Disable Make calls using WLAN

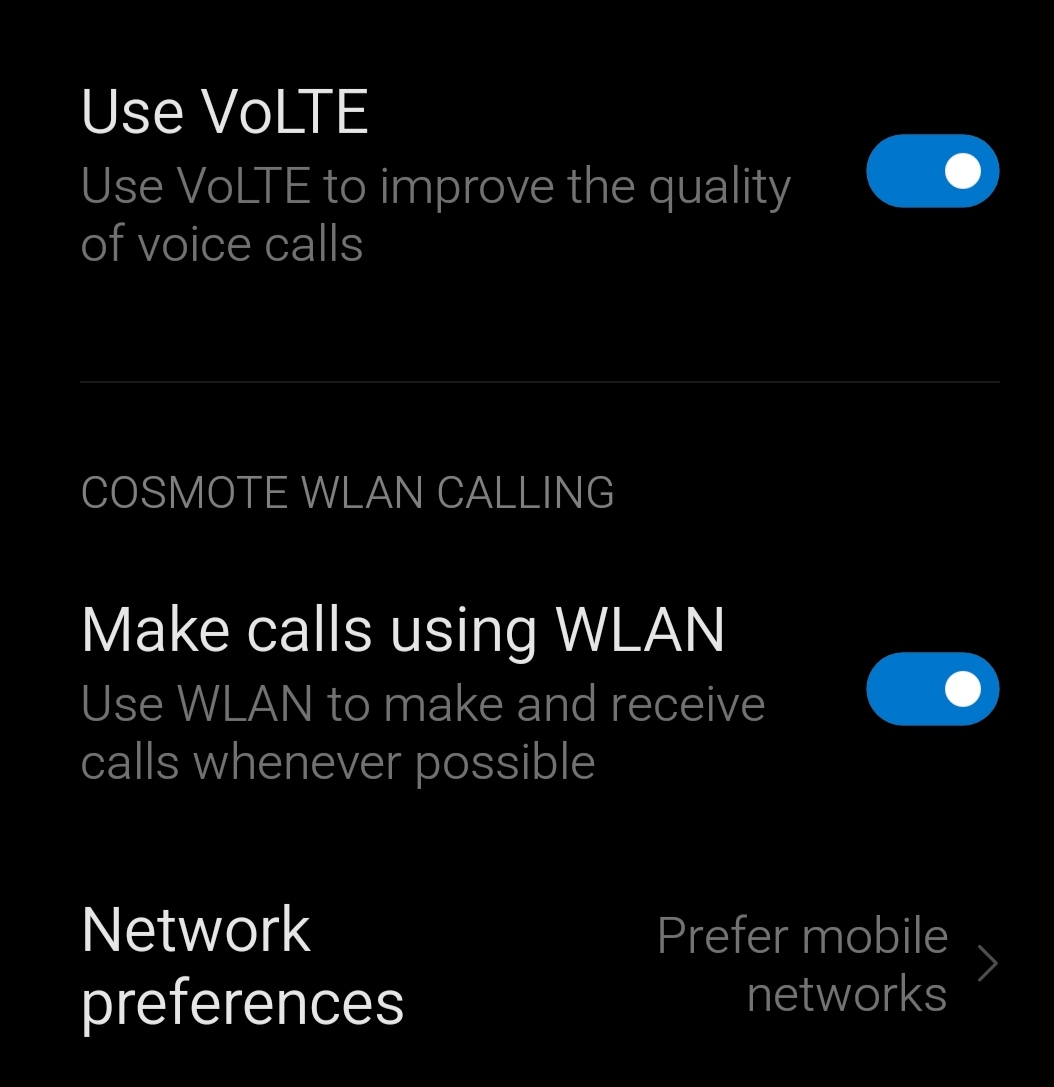point(932,689)
